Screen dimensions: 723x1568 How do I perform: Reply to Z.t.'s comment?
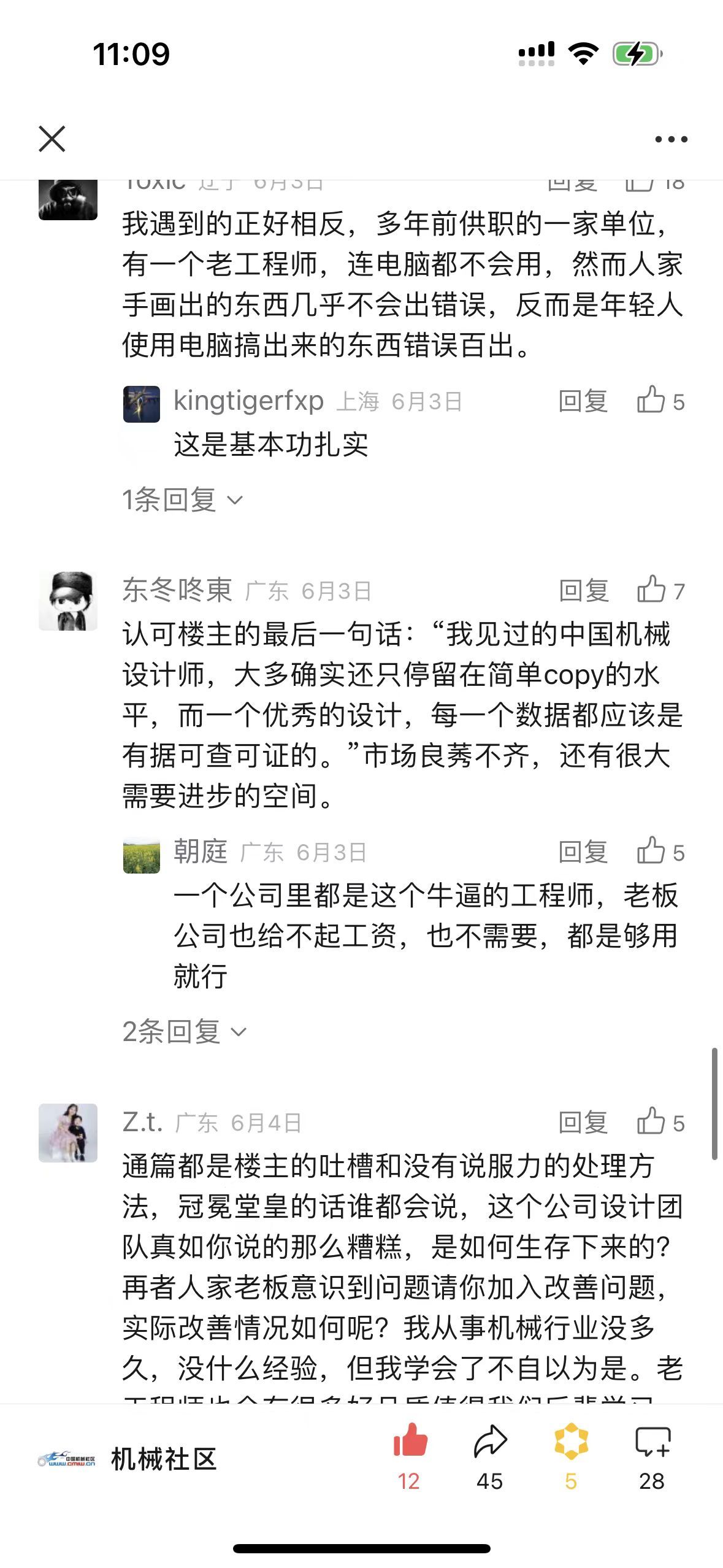coord(583,1123)
